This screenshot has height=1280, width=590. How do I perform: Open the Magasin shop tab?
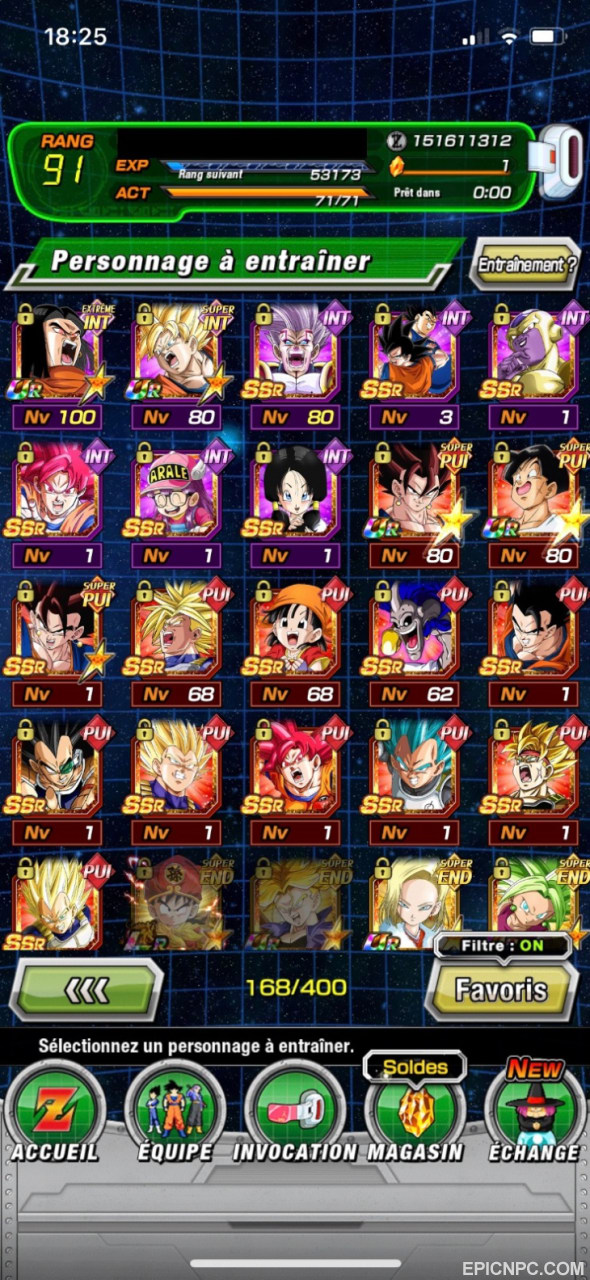coord(415,1113)
